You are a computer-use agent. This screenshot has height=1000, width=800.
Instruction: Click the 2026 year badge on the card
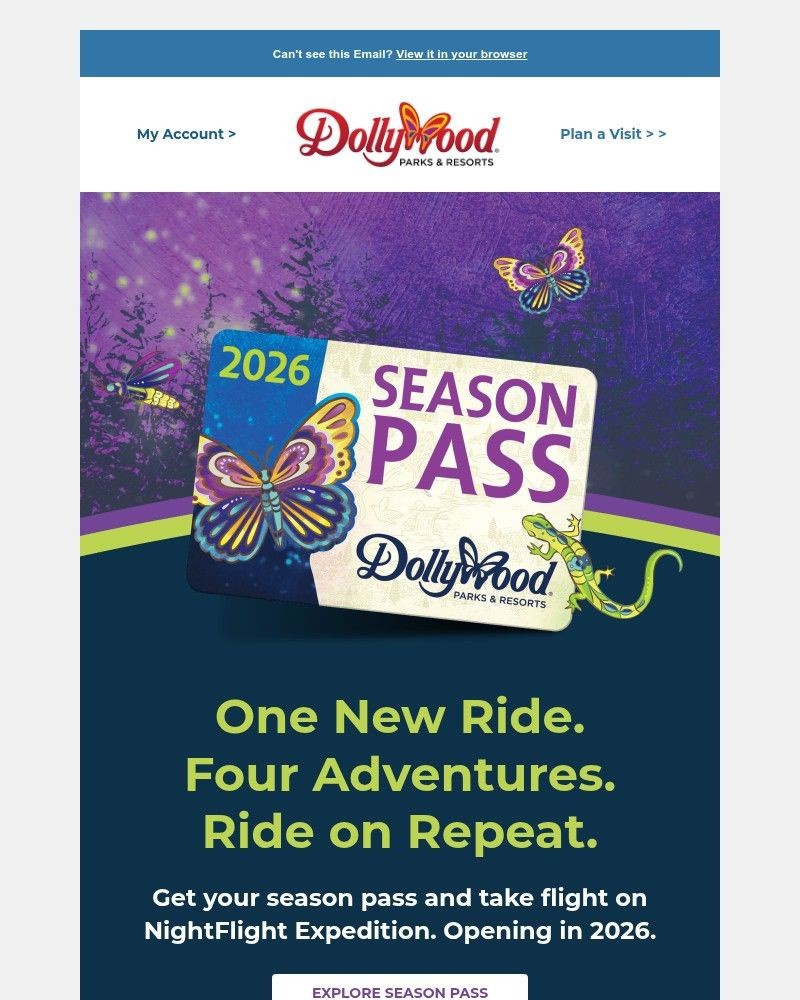tap(267, 365)
